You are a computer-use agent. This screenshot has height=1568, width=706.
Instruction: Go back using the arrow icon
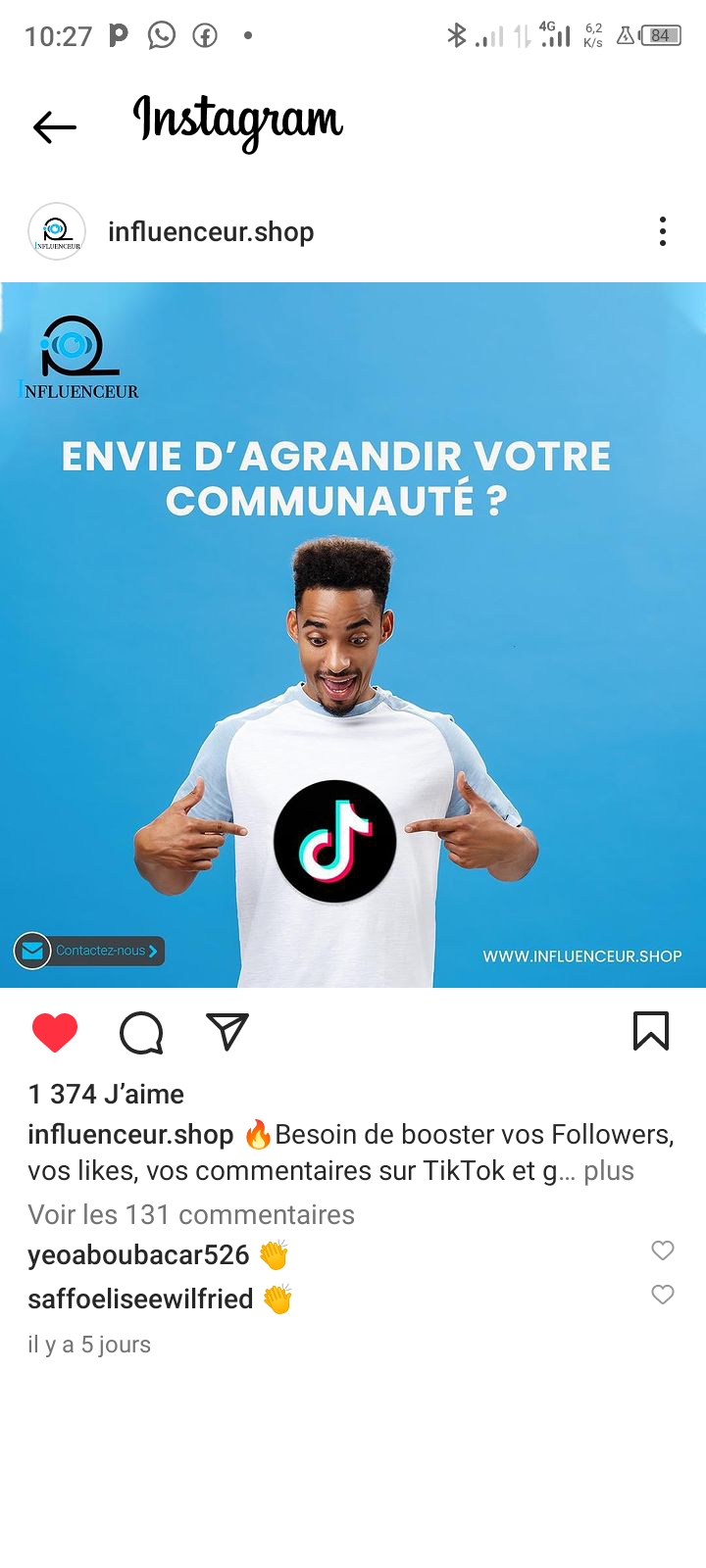[55, 127]
